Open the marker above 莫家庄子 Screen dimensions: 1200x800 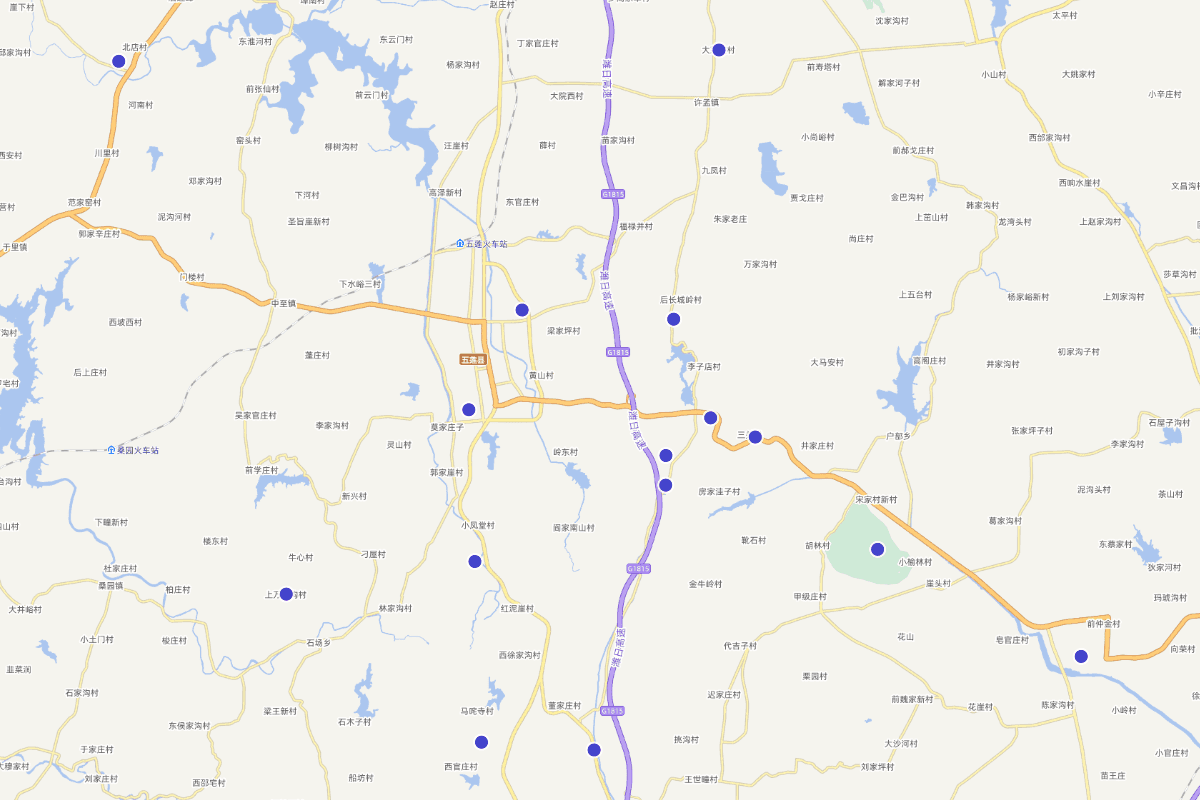pos(468,409)
